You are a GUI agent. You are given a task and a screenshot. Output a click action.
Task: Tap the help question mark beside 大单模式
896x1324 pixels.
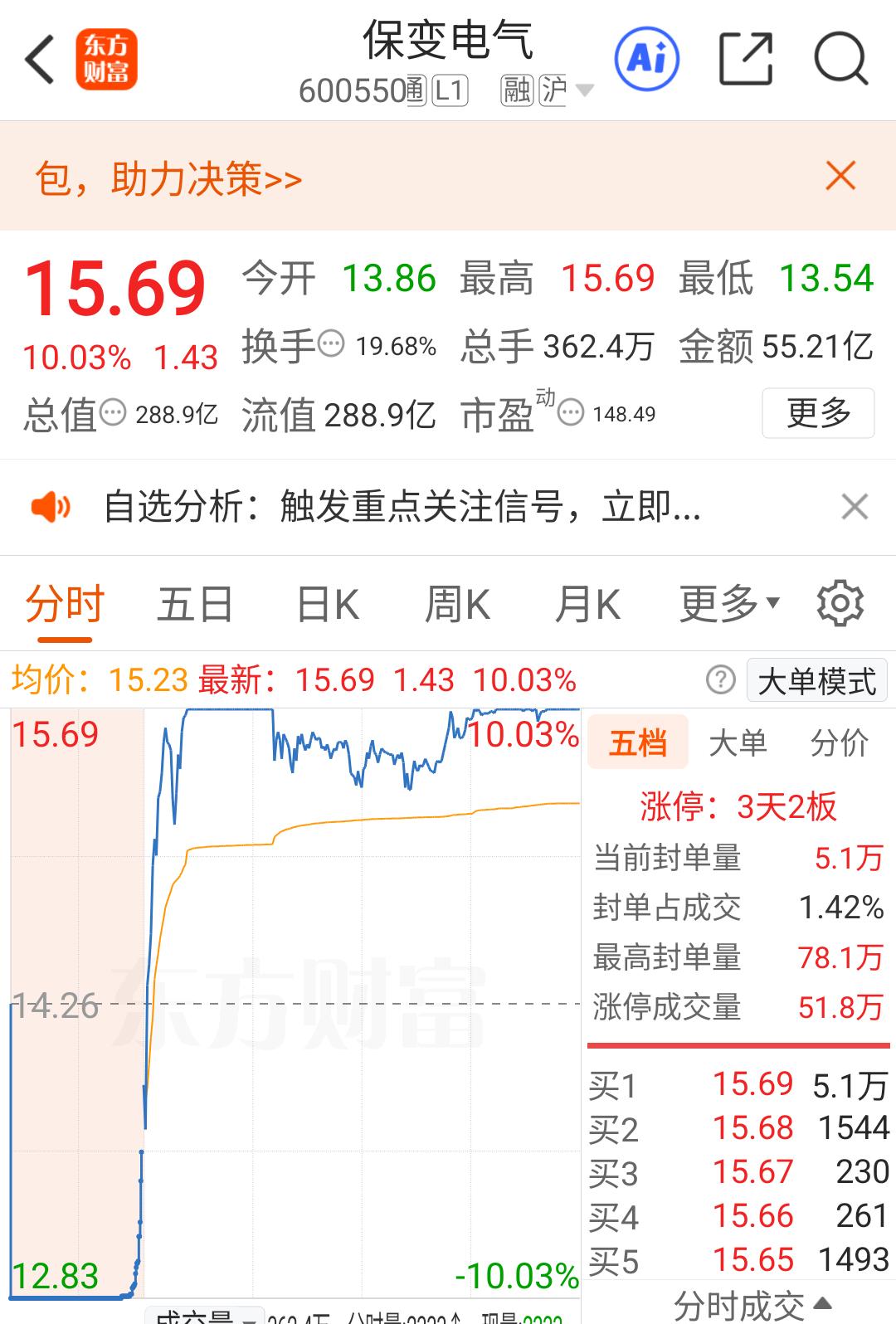721,679
